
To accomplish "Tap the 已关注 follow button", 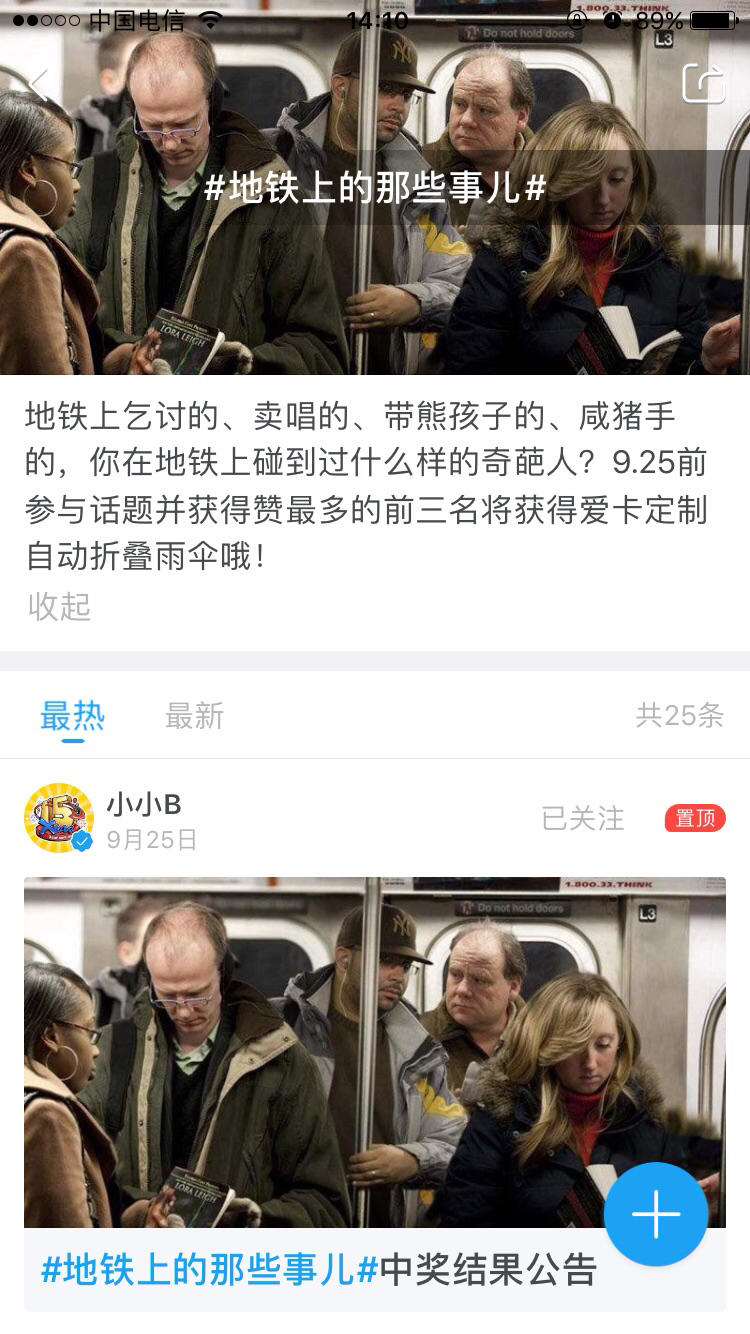I will 582,819.
